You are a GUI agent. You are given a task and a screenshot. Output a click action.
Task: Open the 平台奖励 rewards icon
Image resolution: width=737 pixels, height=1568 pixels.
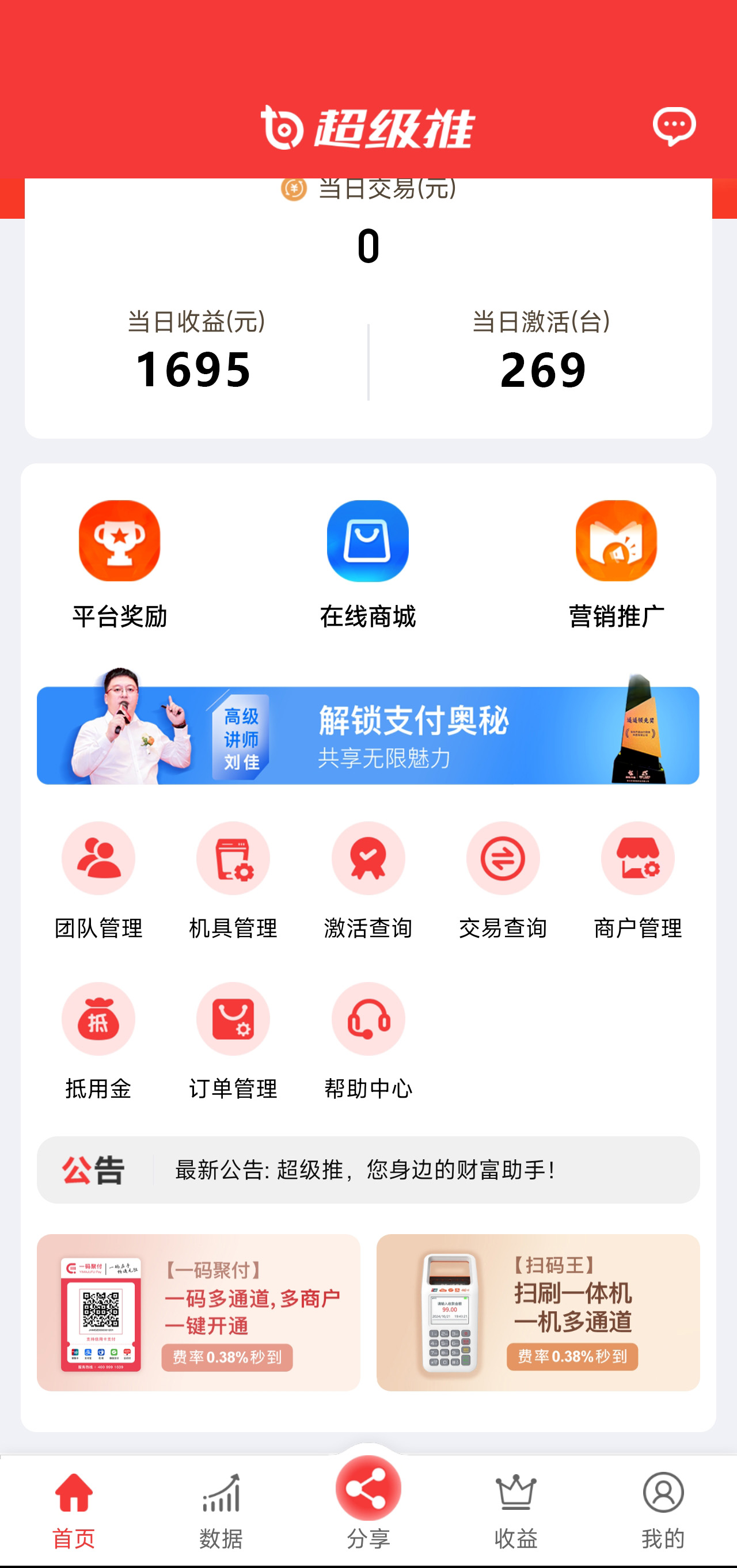click(x=119, y=542)
